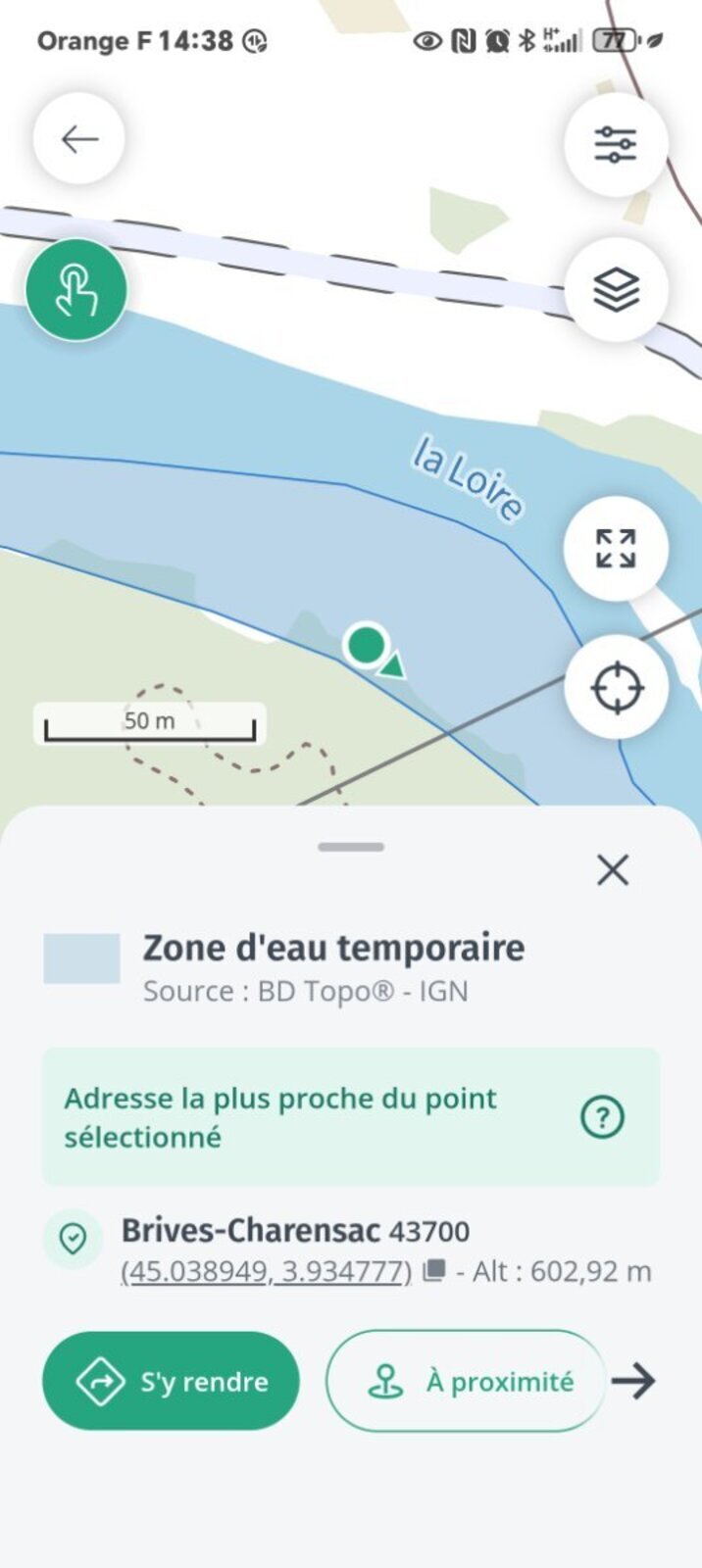Center map on my location
The image size is (702, 1568).
(x=616, y=687)
